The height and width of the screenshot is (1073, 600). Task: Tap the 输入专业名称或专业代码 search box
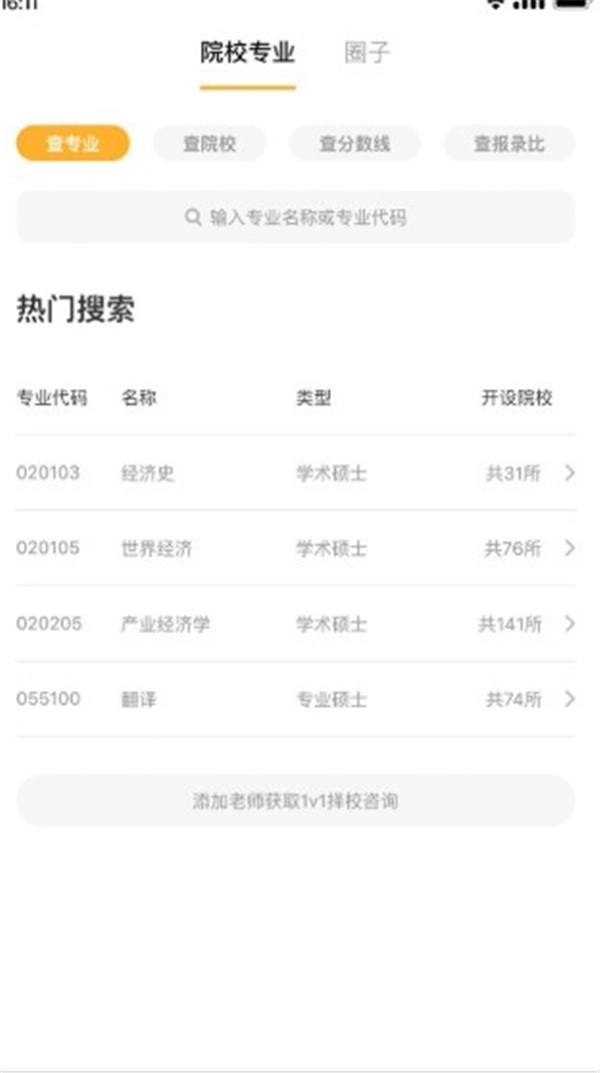[x=296, y=217]
